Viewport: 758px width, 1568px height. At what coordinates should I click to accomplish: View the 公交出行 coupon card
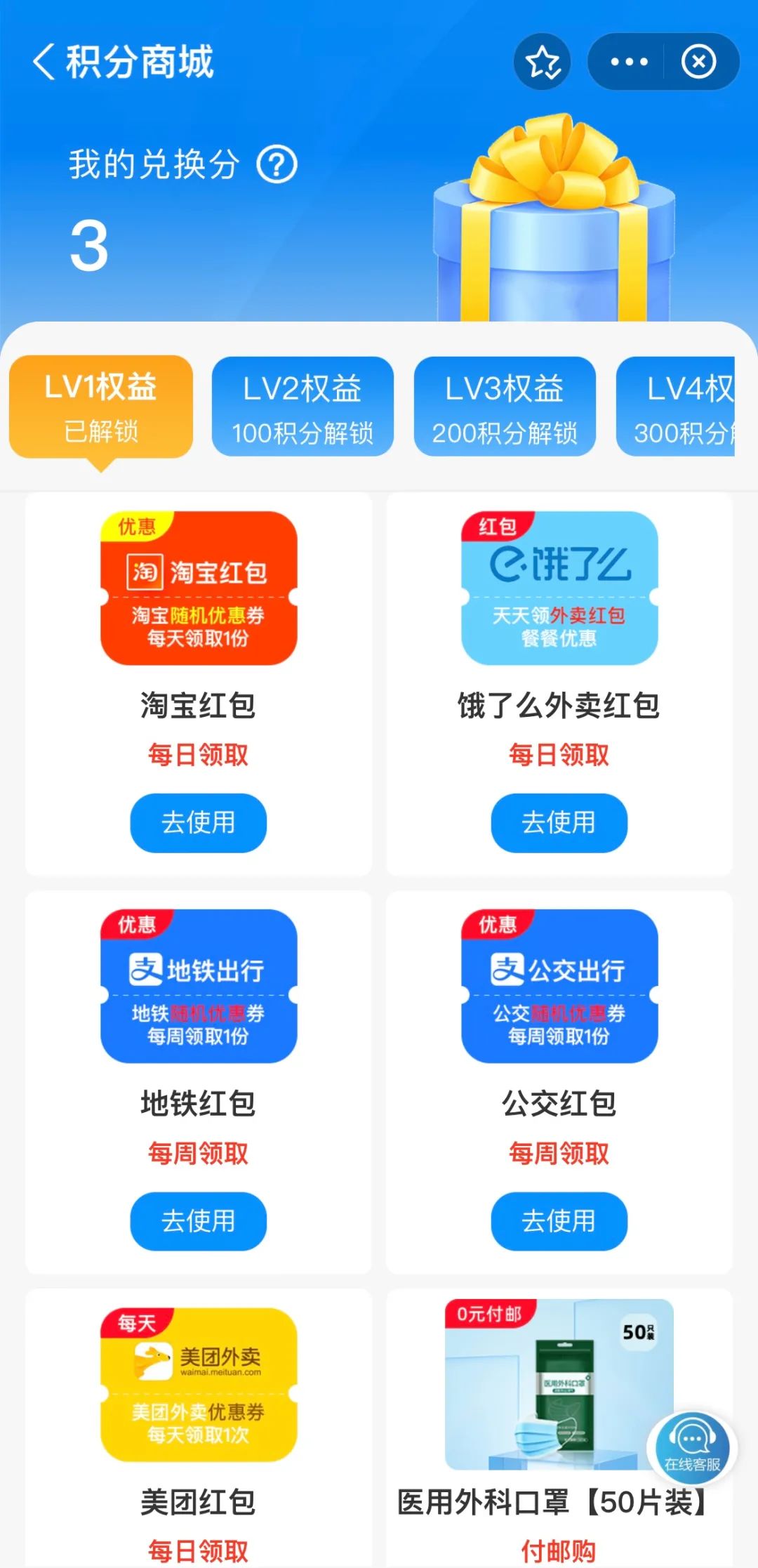559,987
